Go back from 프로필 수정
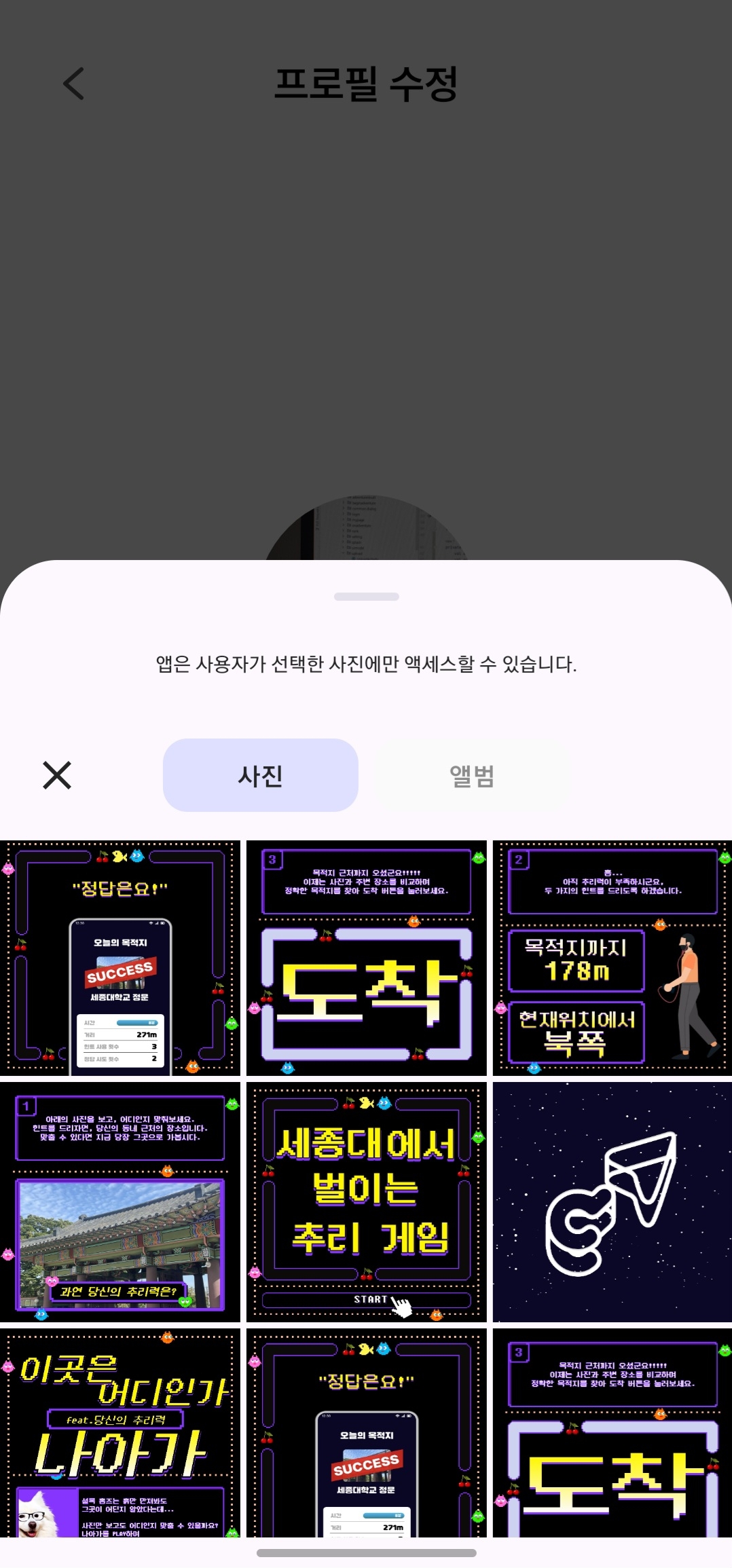This screenshot has height=1568, width=732. (x=73, y=83)
